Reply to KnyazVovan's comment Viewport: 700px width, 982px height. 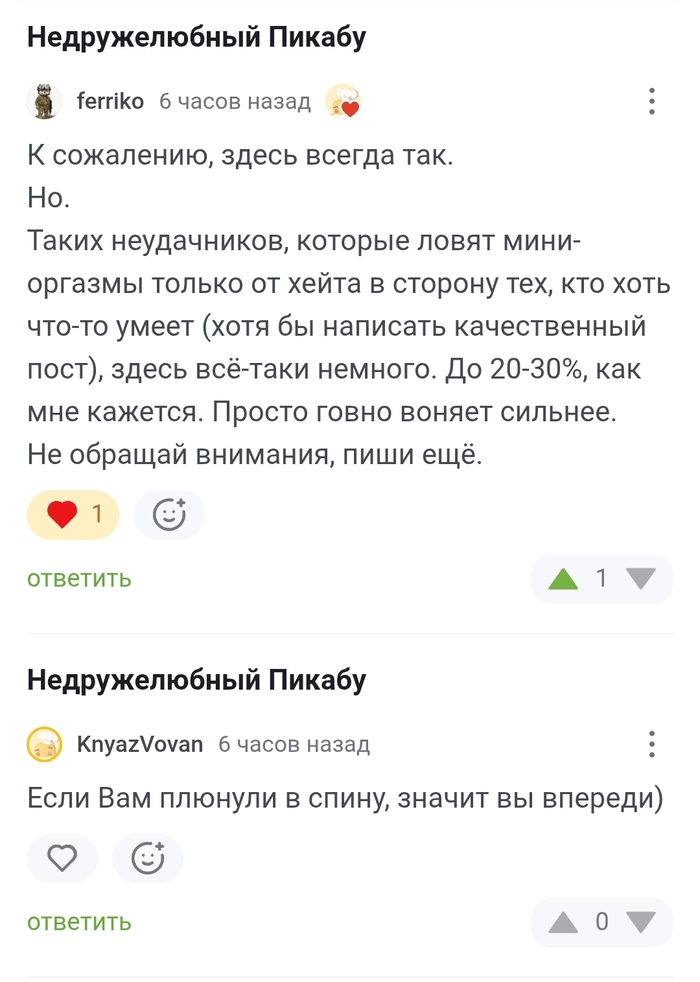(79, 921)
